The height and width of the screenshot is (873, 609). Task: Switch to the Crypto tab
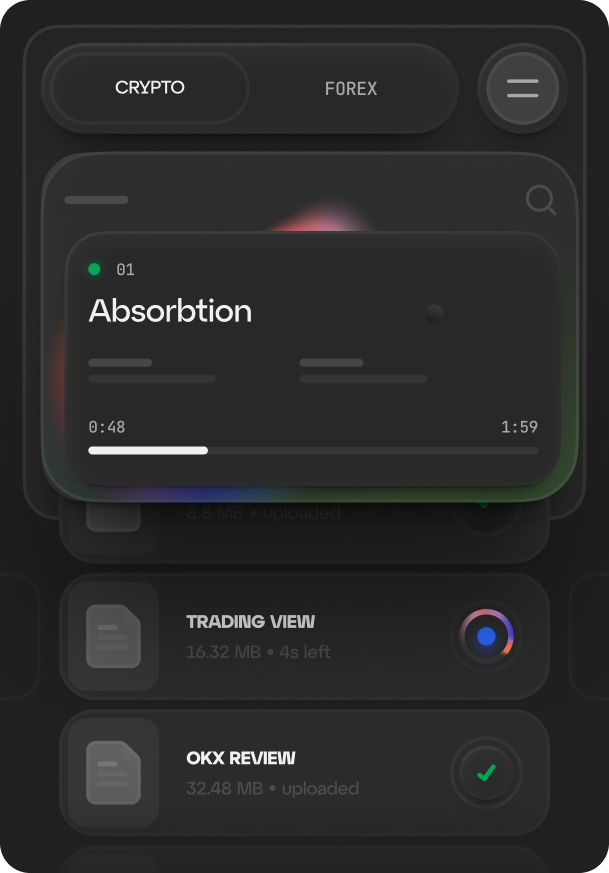(150, 88)
